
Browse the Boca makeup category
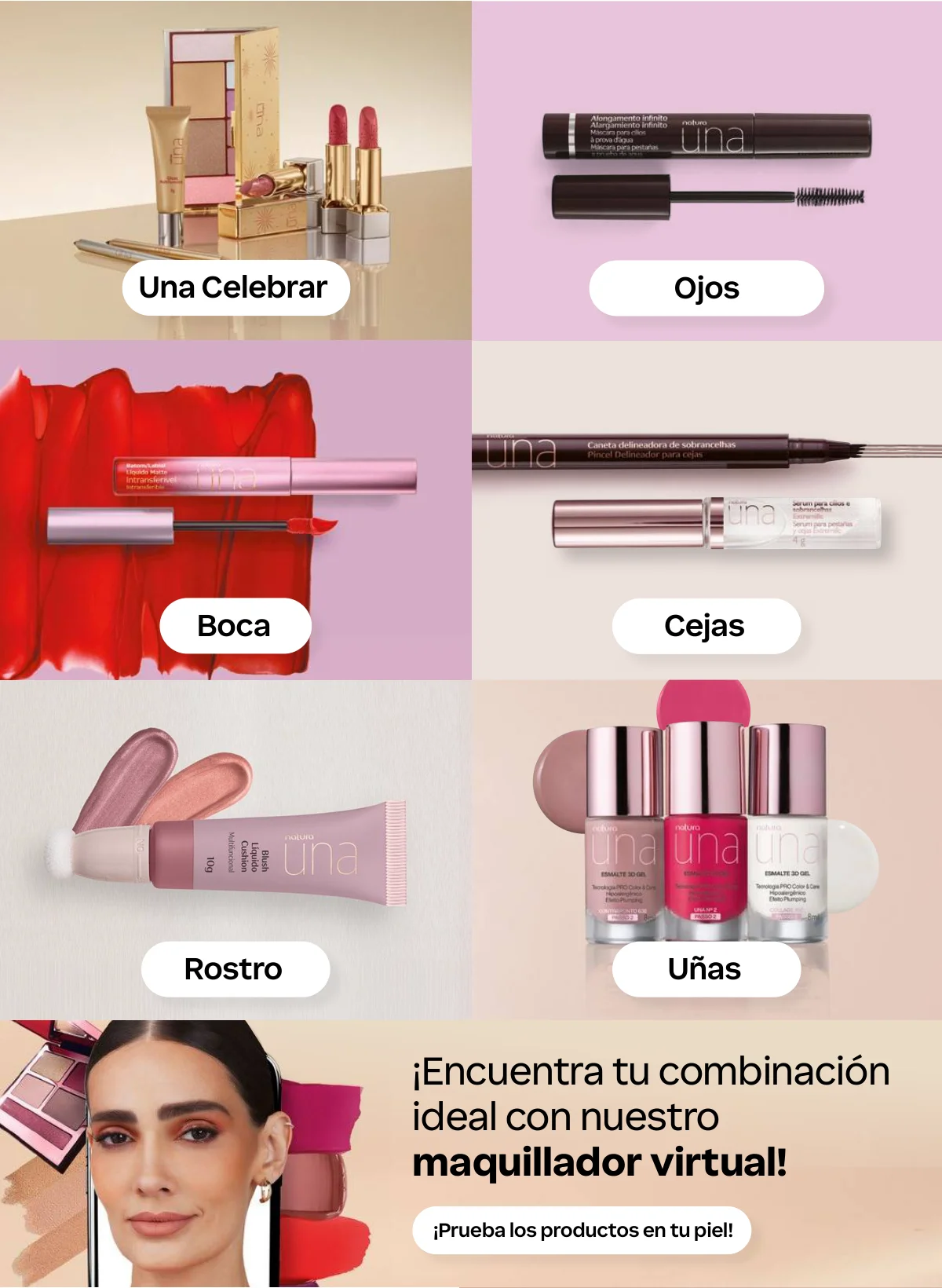(235, 626)
